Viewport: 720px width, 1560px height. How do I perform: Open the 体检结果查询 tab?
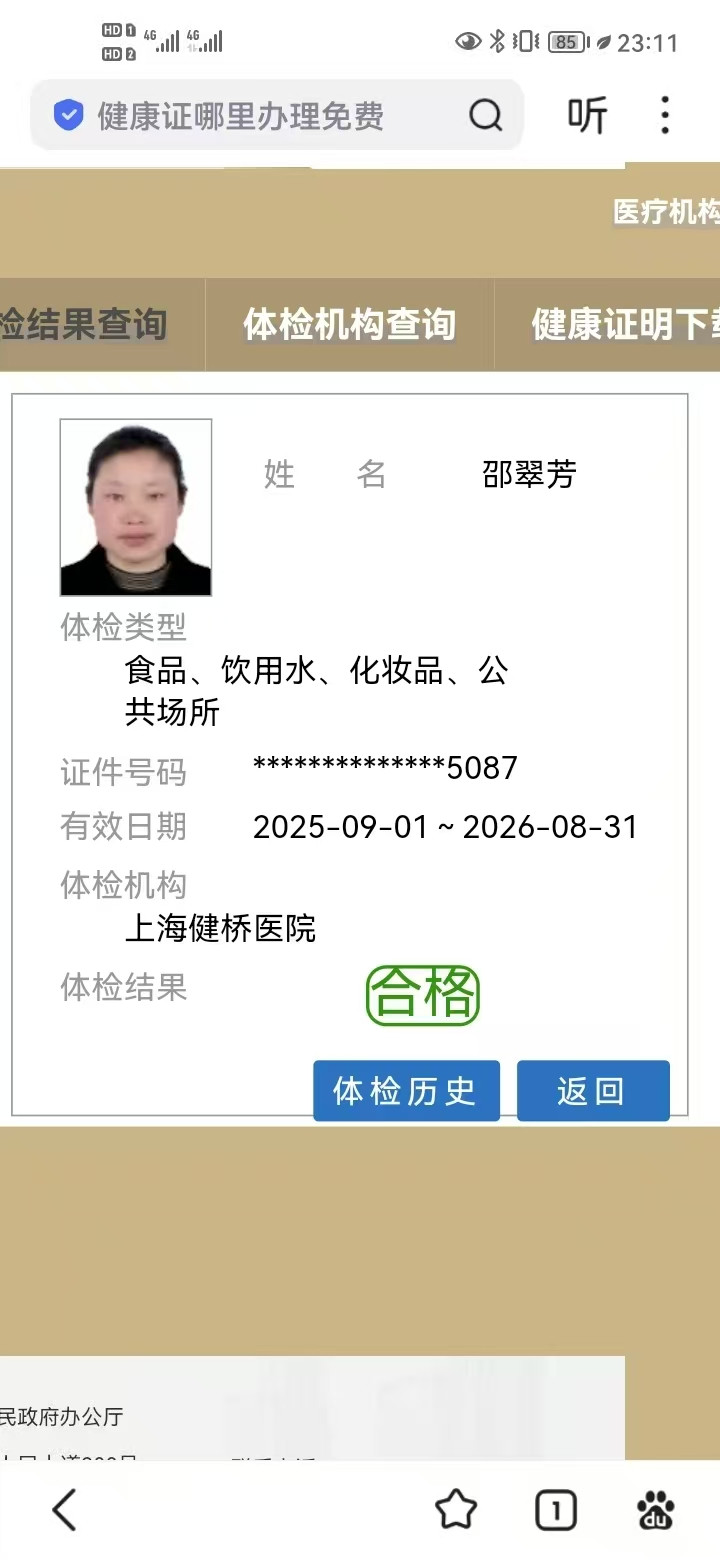click(x=85, y=325)
